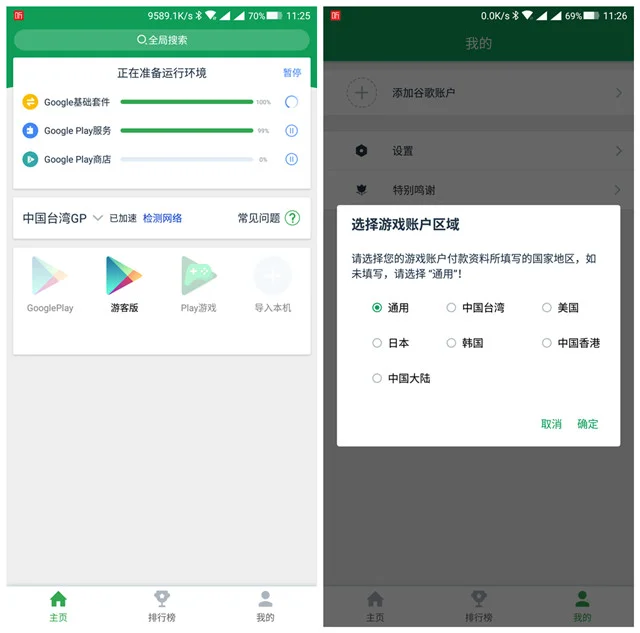Choose 美国 as account region
Image resolution: width=640 pixels, height=633 pixels.
pos(547,308)
